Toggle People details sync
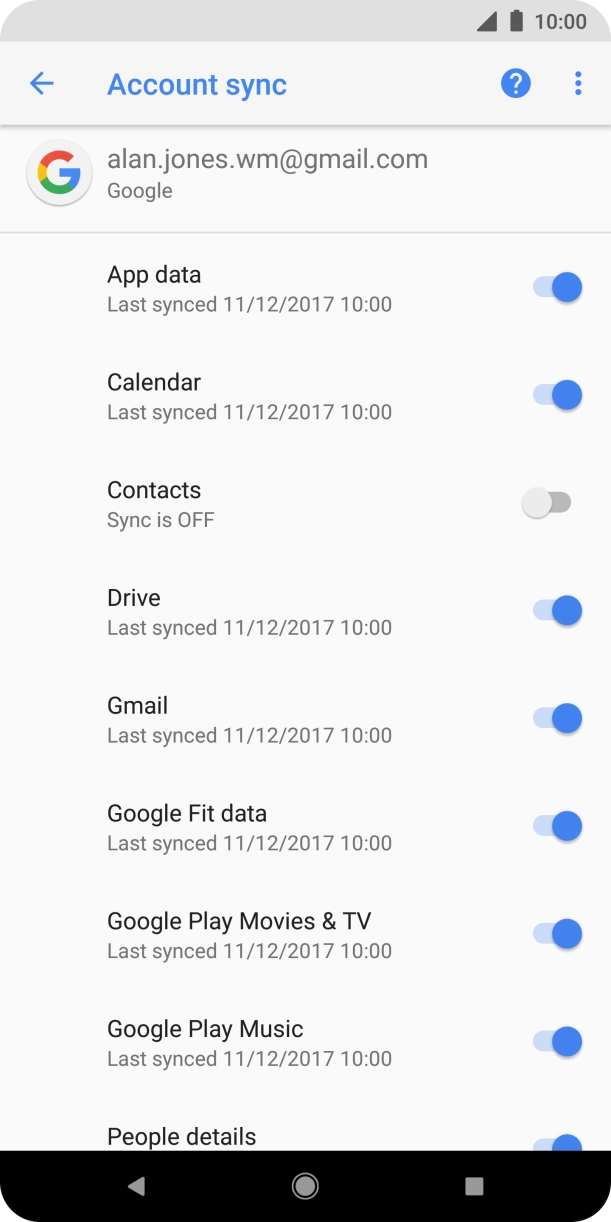The image size is (611, 1222). click(x=557, y=1143)
